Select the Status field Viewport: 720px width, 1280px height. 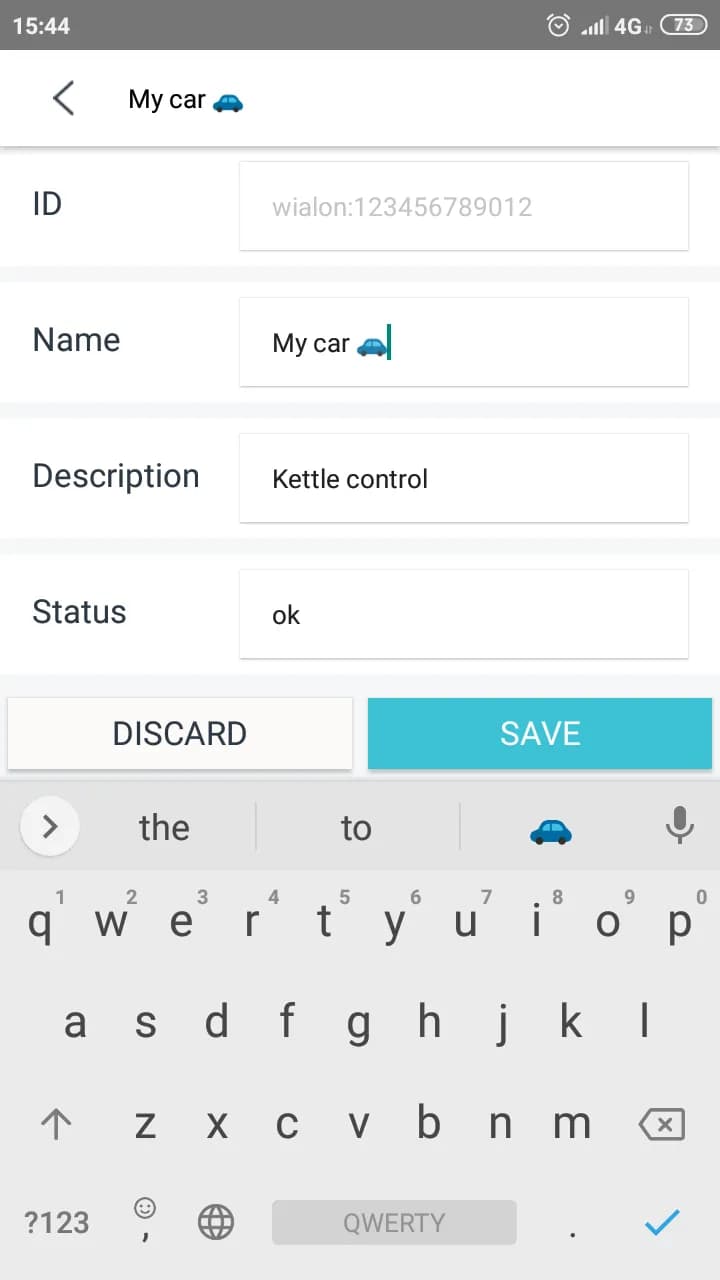[463, 615]
